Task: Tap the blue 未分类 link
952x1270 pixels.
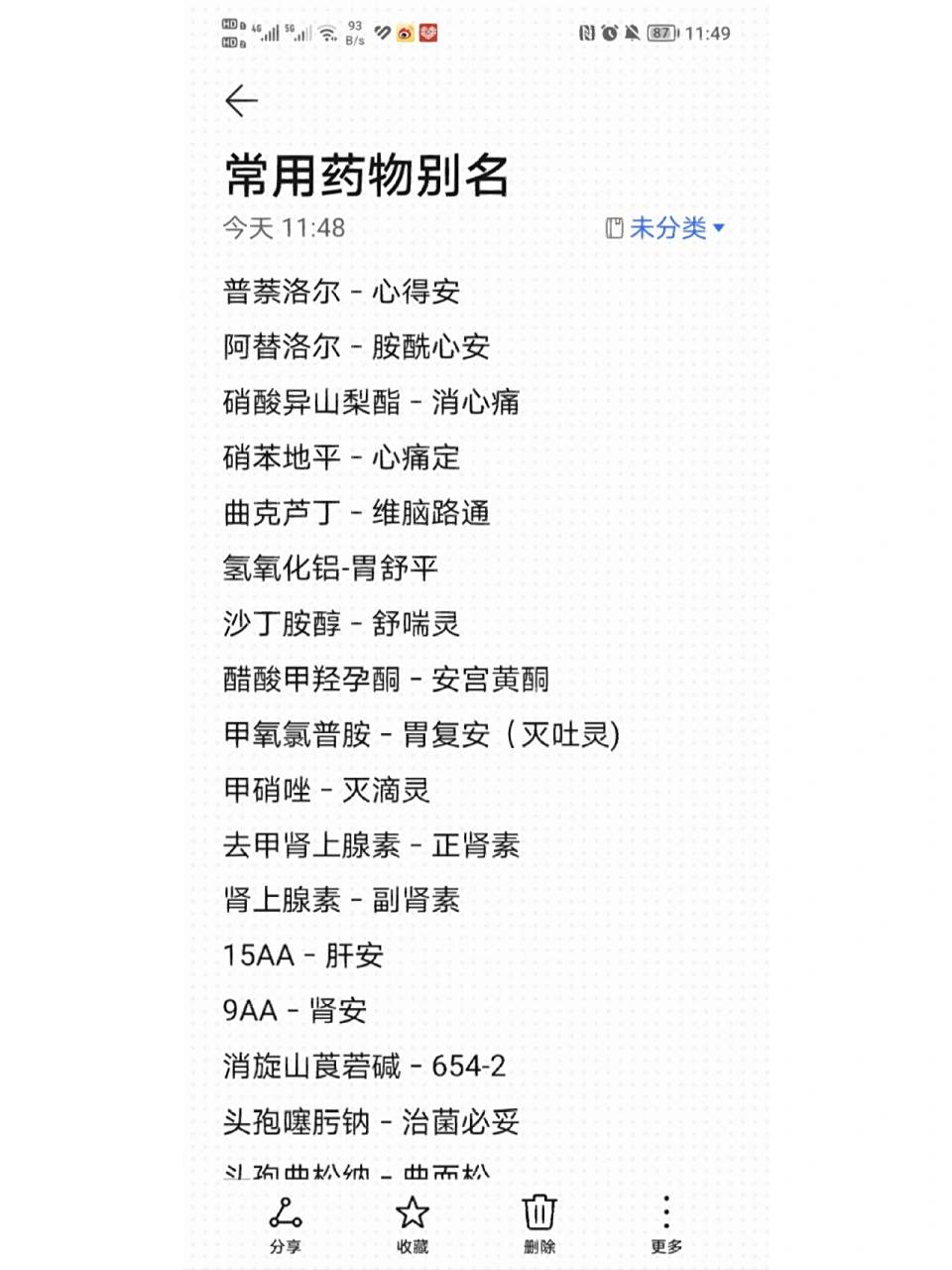Action: click(x=668, y=228)
